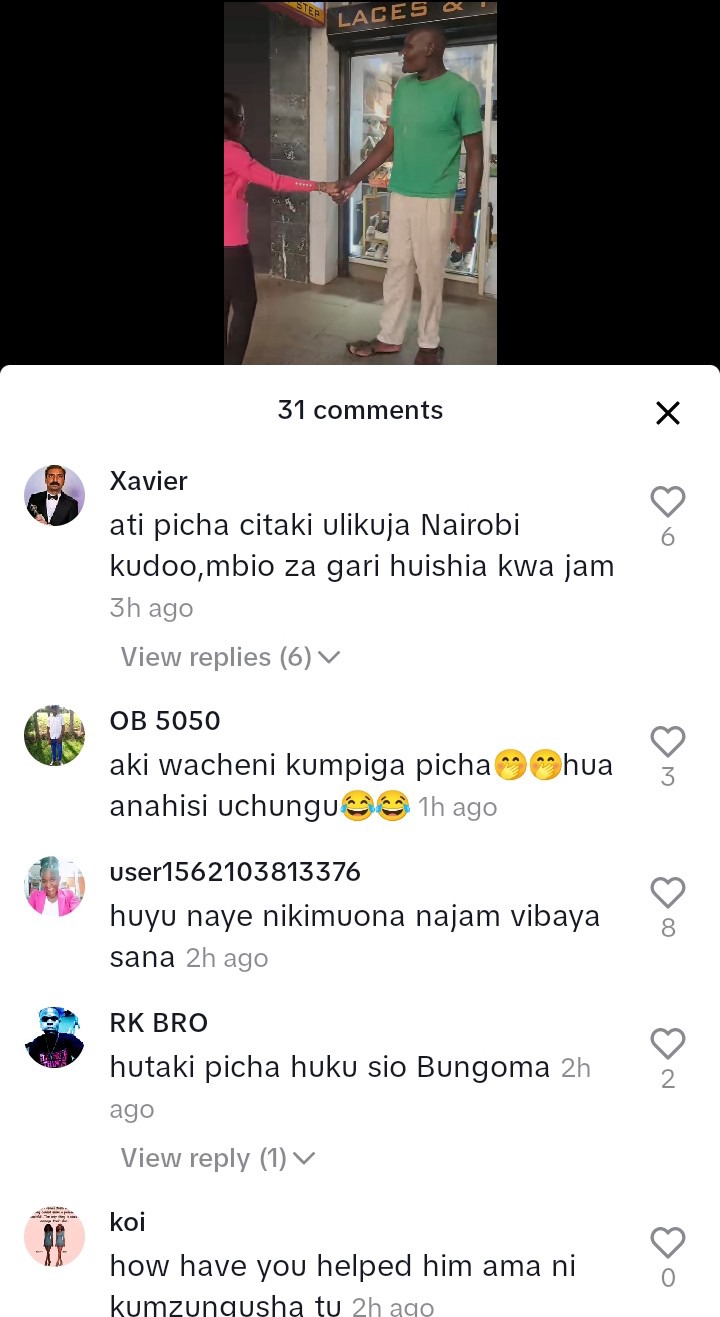The width and height of the screenshot is (720, 1317).
Task: Open OB 5050's profile avatar
Action: [54, 736]
